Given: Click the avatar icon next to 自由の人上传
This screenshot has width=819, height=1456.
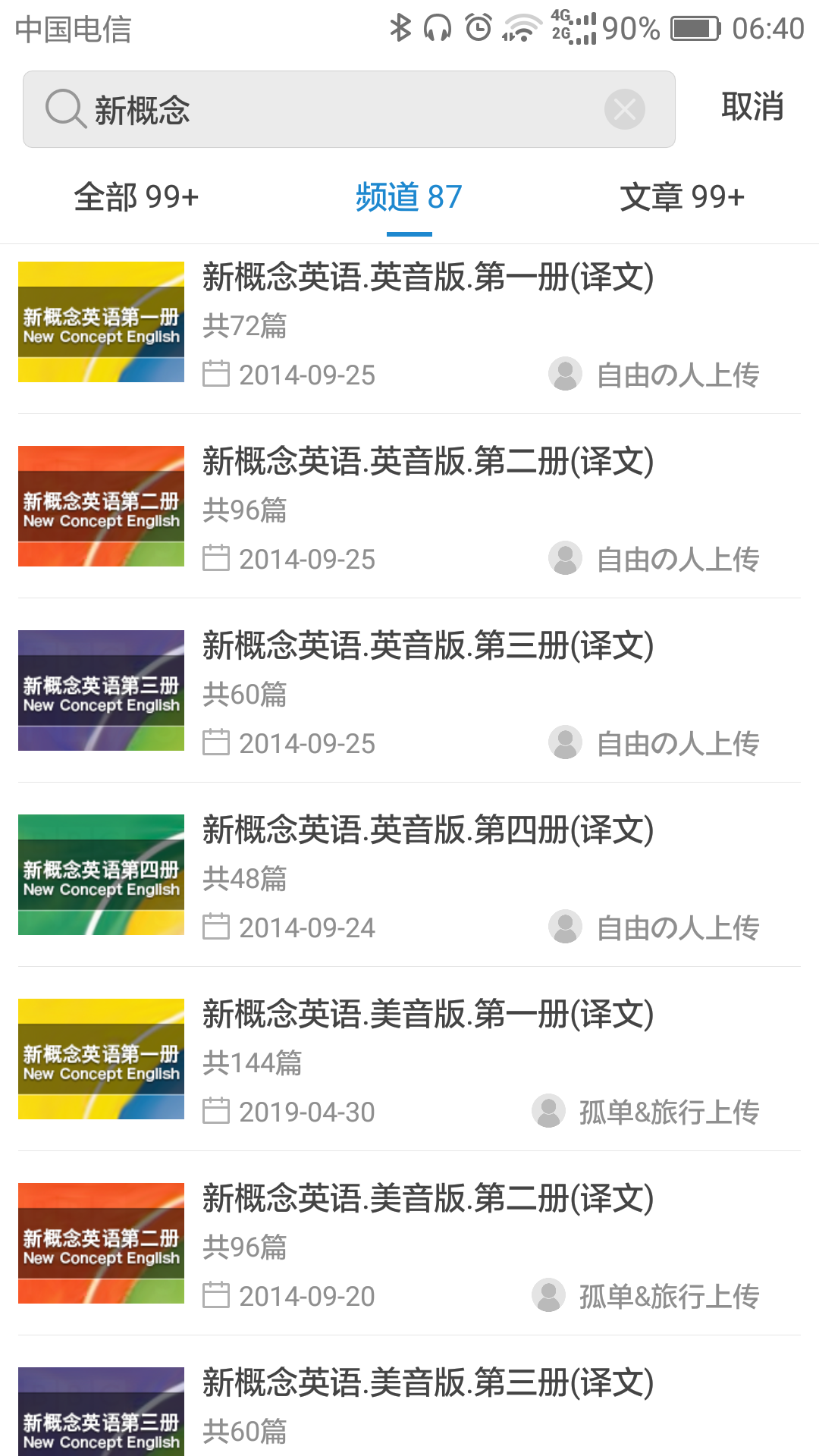Looking at the screenshot, I should (564, 374).
